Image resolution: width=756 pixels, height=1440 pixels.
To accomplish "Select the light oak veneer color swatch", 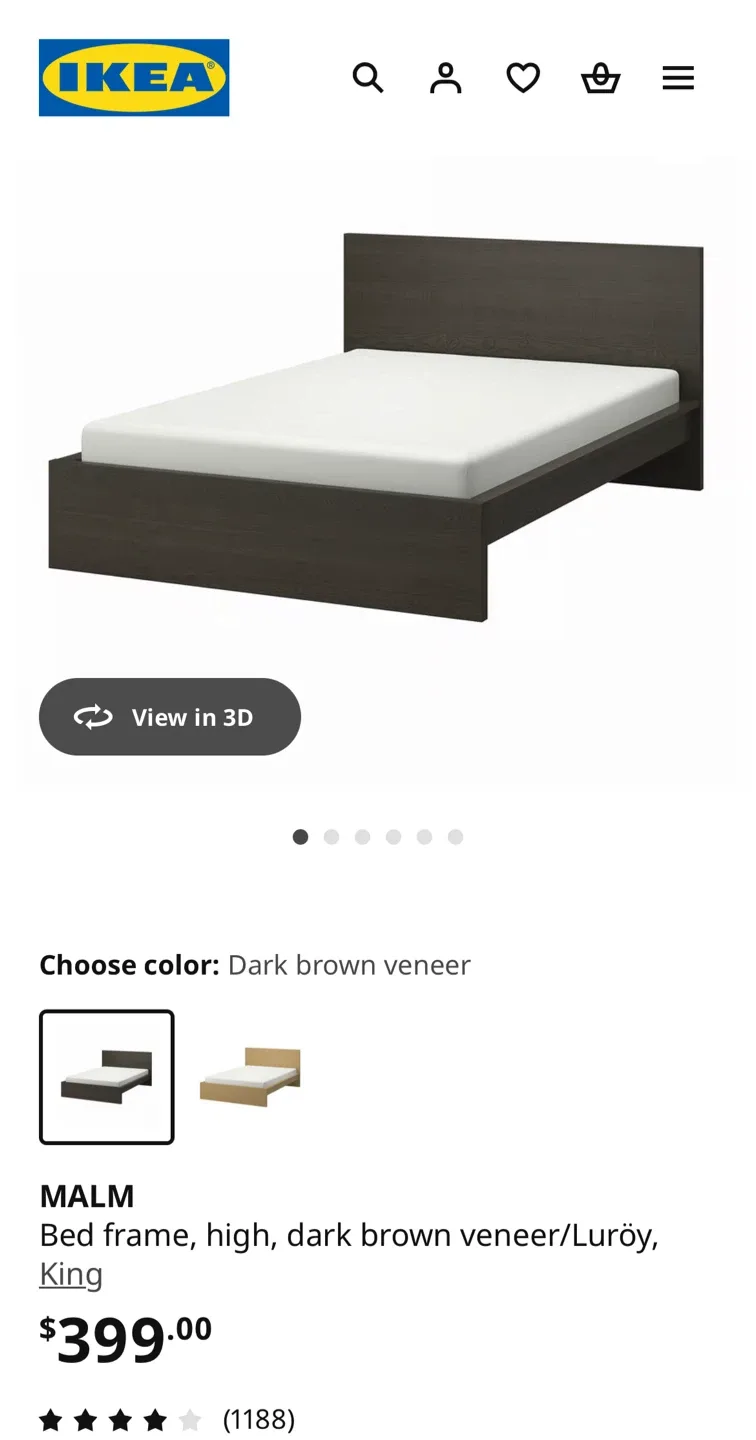I will point(250,1076).
